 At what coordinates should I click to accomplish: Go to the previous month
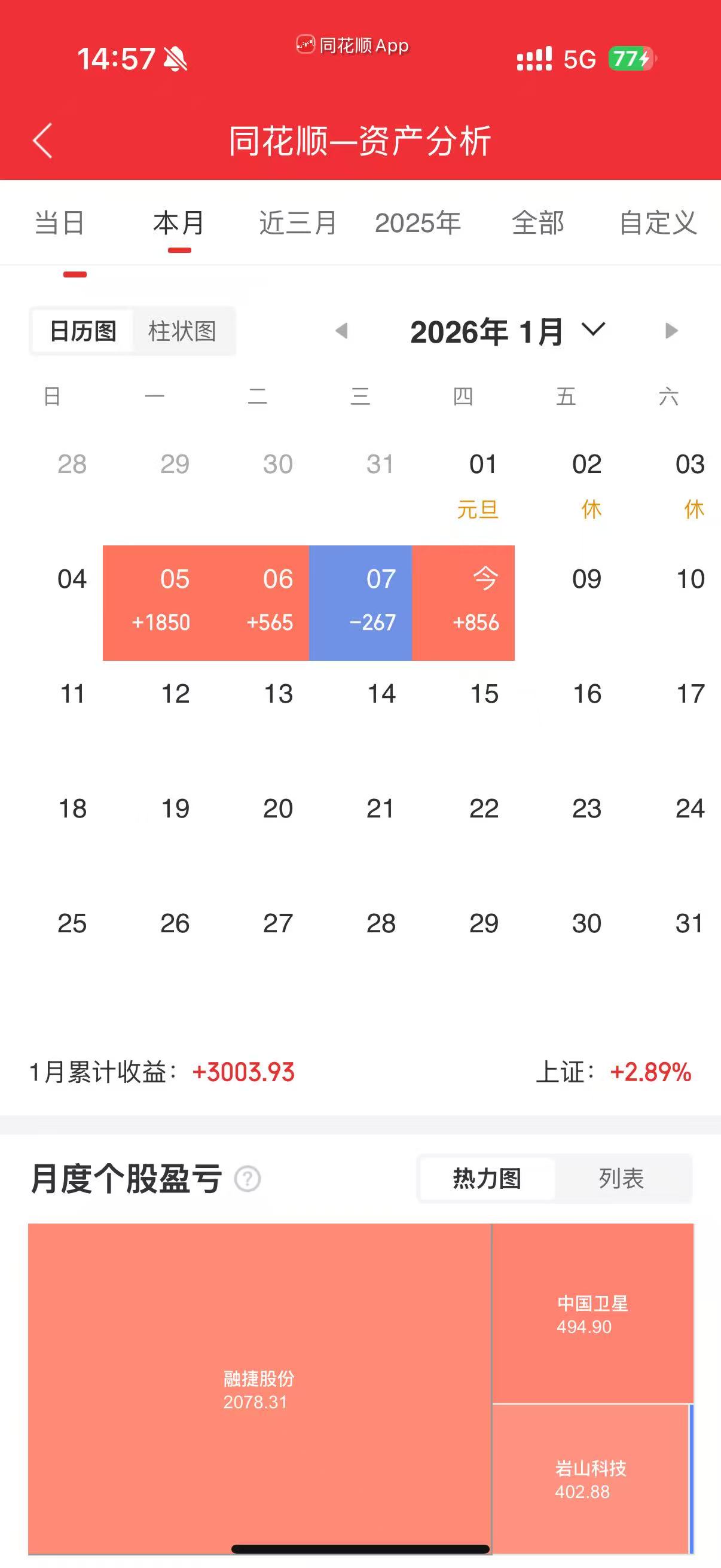[341, 331]
